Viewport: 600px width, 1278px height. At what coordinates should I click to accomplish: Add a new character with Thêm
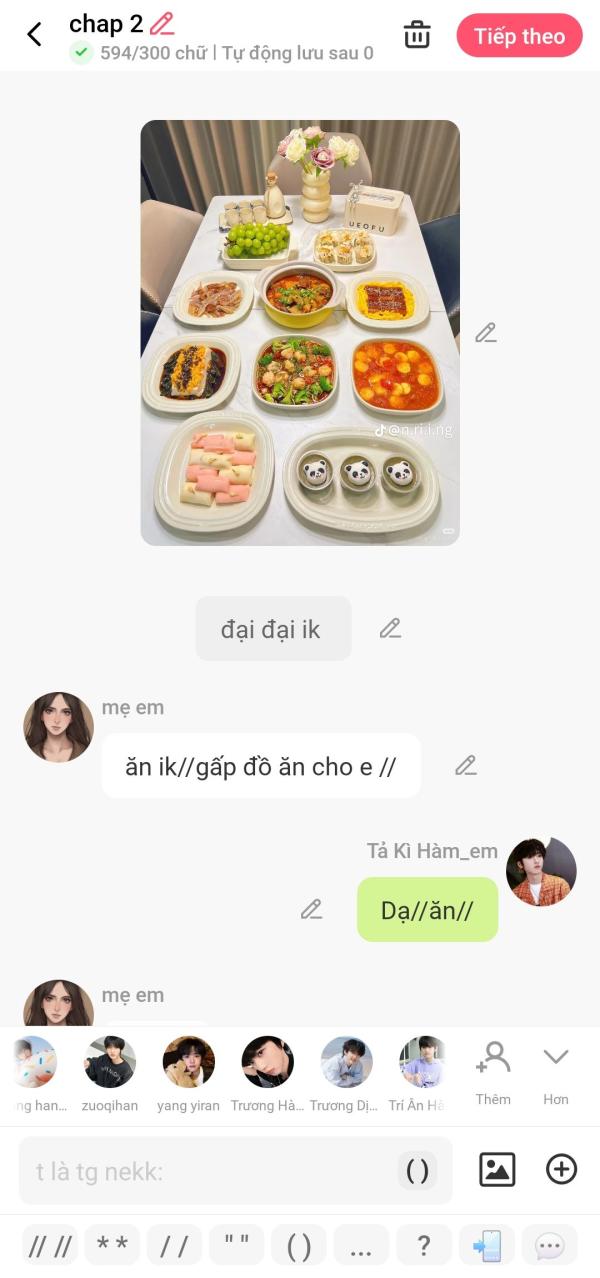pyautogui.click(x=493, y=1070)
